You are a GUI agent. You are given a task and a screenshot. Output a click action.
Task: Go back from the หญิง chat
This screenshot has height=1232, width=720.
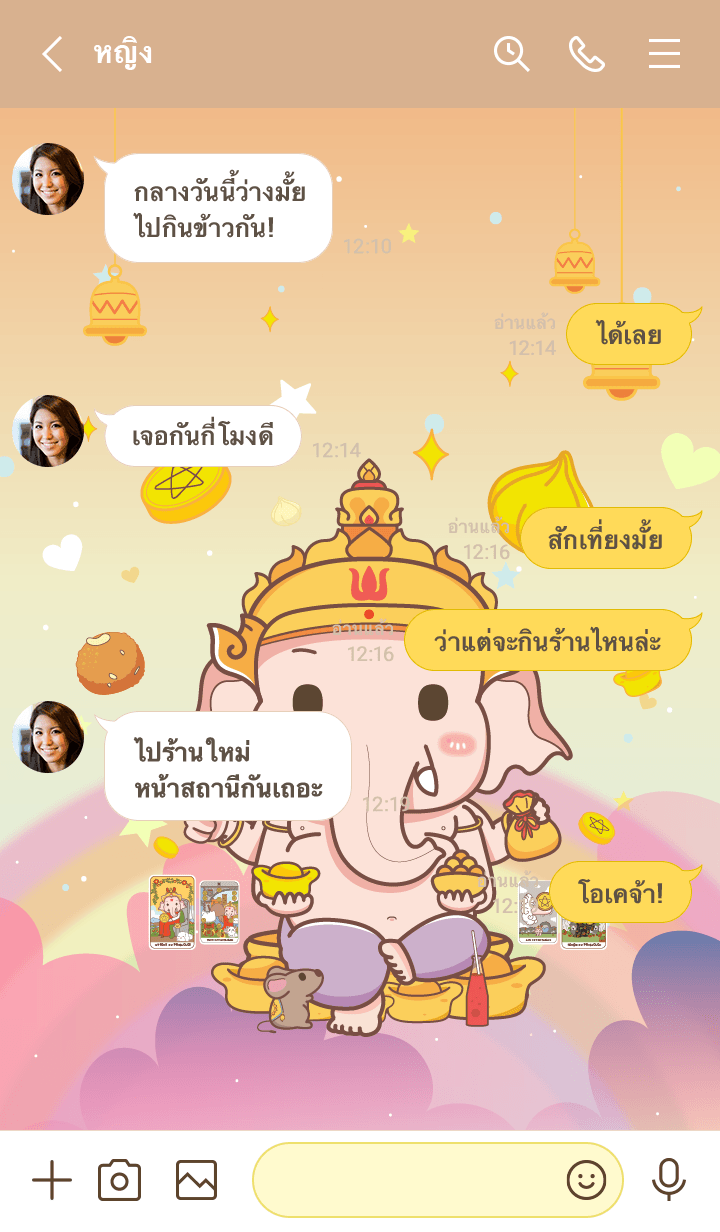(52, 54)
